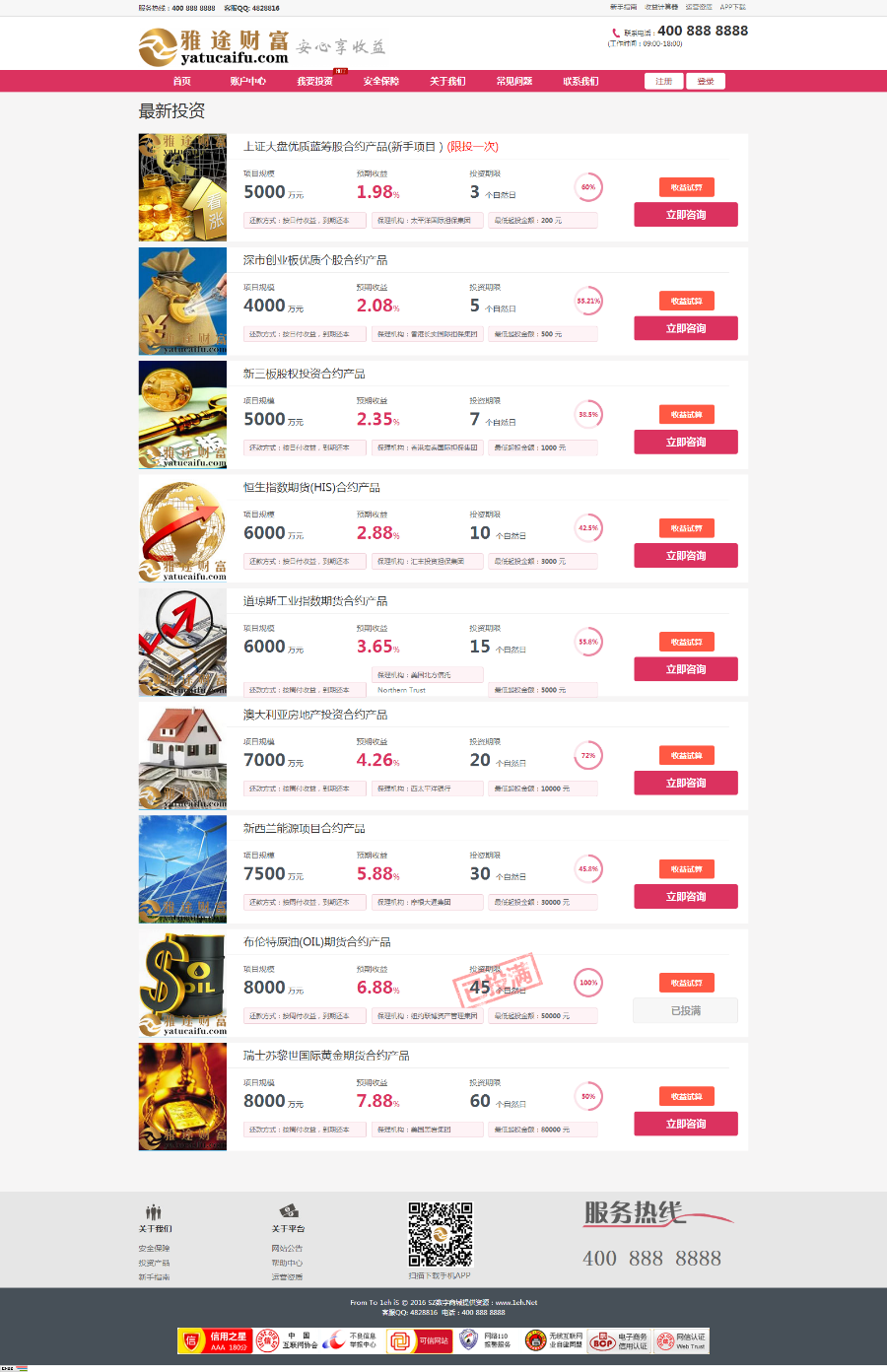Tap the 注册 register button

click(x=664, y=81)
